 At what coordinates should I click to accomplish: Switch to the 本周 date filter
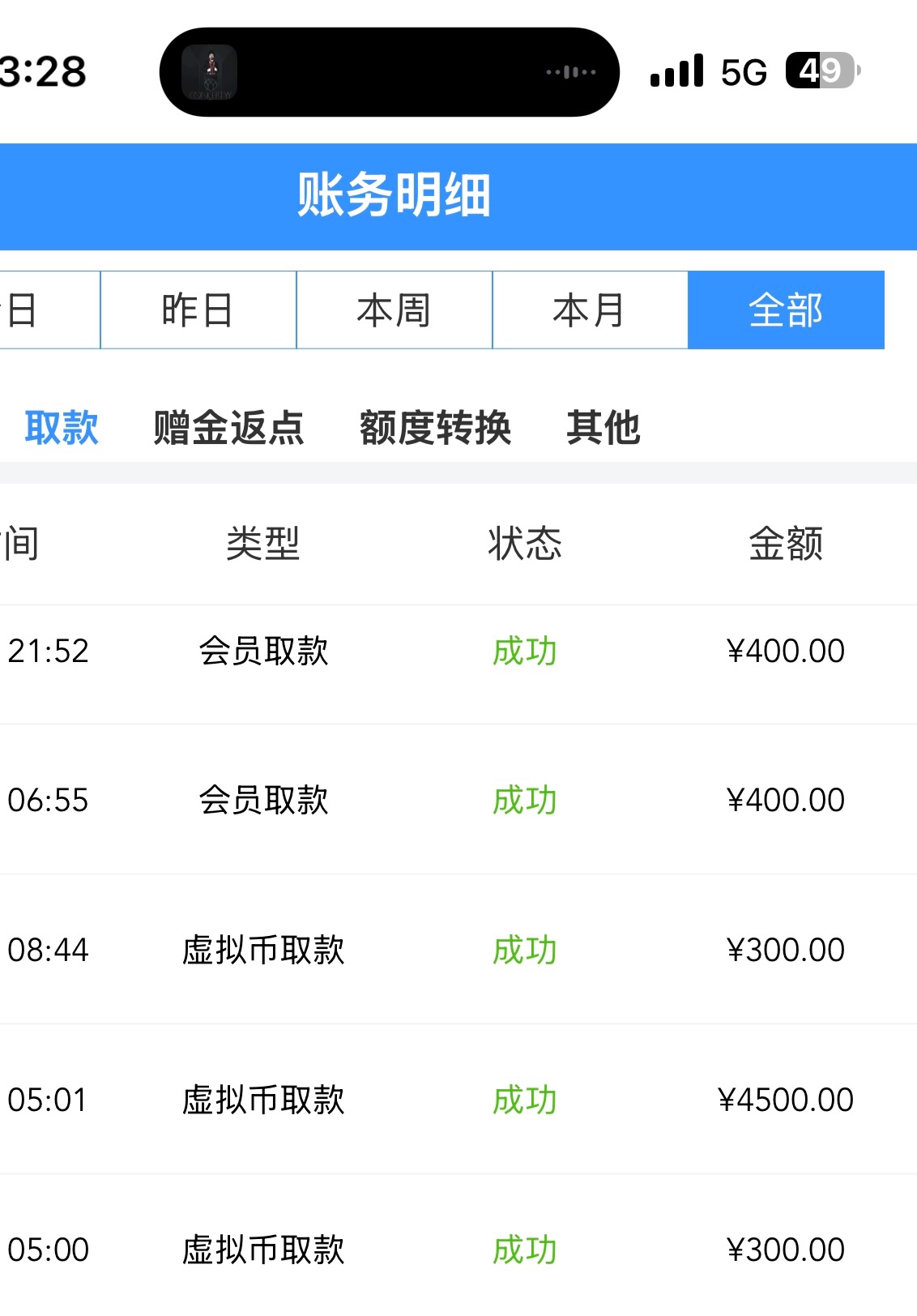coord(394,310)
